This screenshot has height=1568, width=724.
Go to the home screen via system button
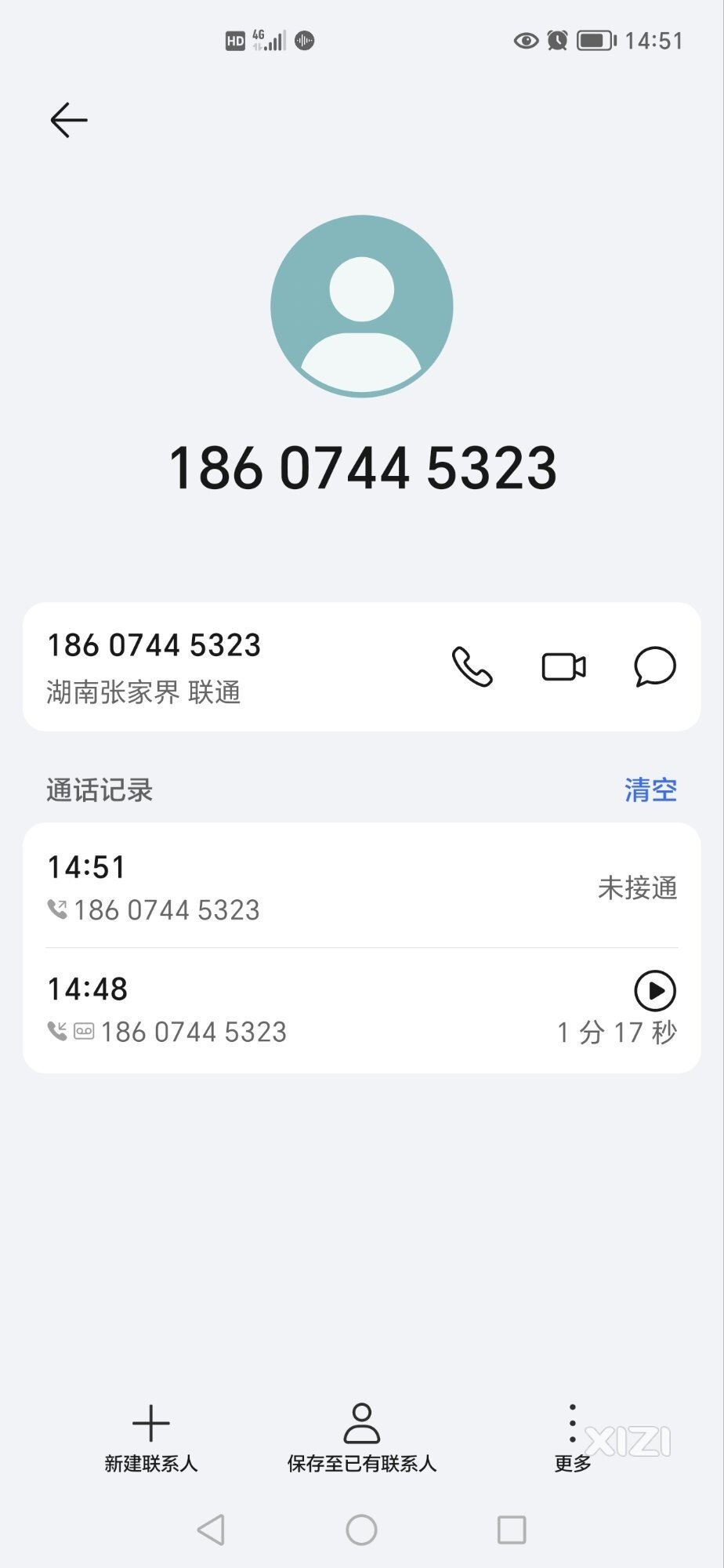point(361,1530)
